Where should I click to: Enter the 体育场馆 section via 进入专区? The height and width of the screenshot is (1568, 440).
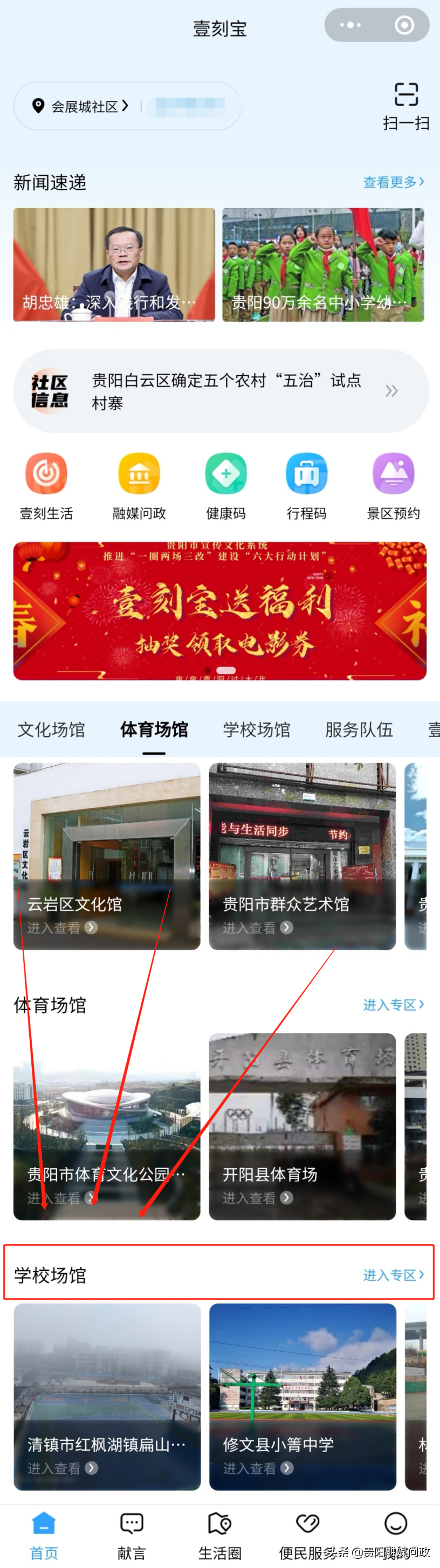coord(393,1005)
